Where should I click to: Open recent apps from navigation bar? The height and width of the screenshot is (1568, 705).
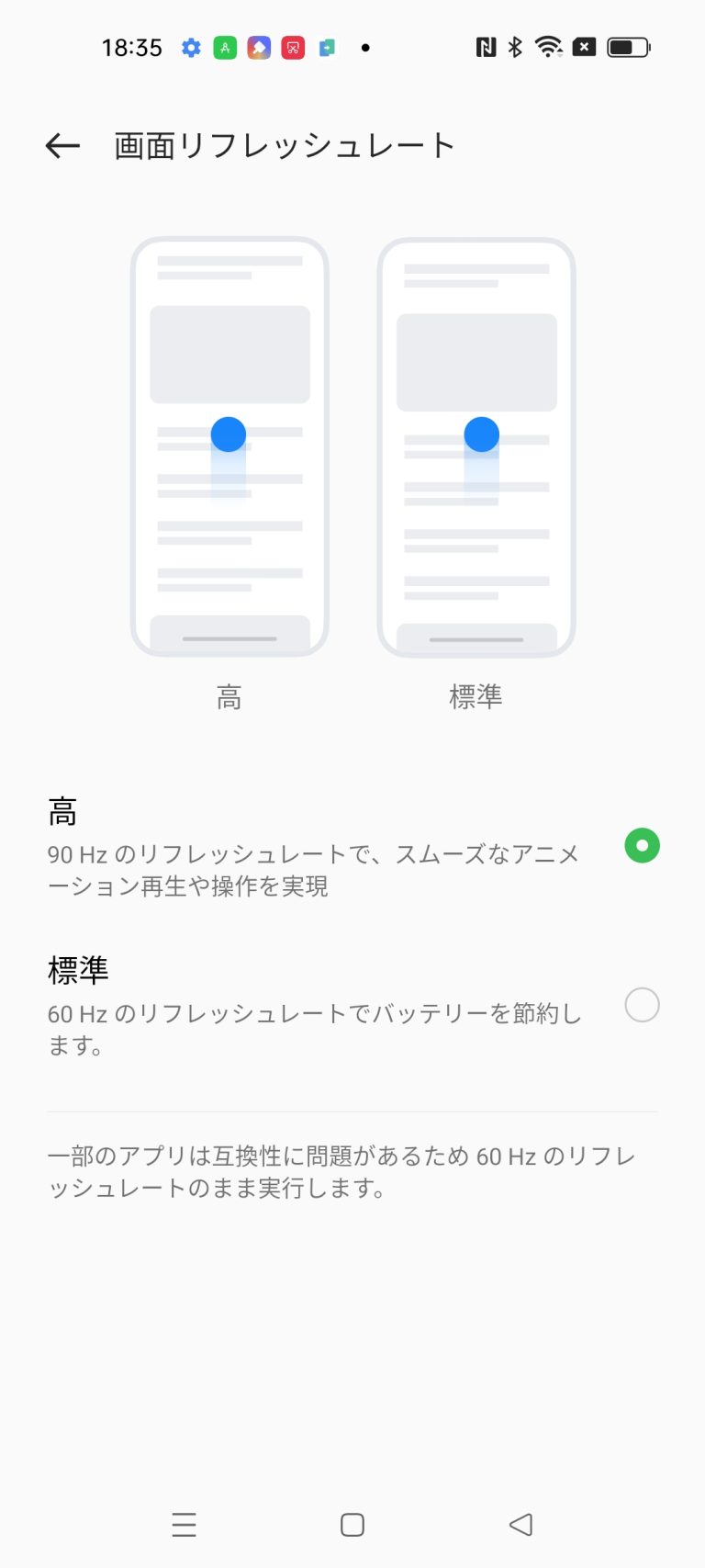(x=185, y=1525)
